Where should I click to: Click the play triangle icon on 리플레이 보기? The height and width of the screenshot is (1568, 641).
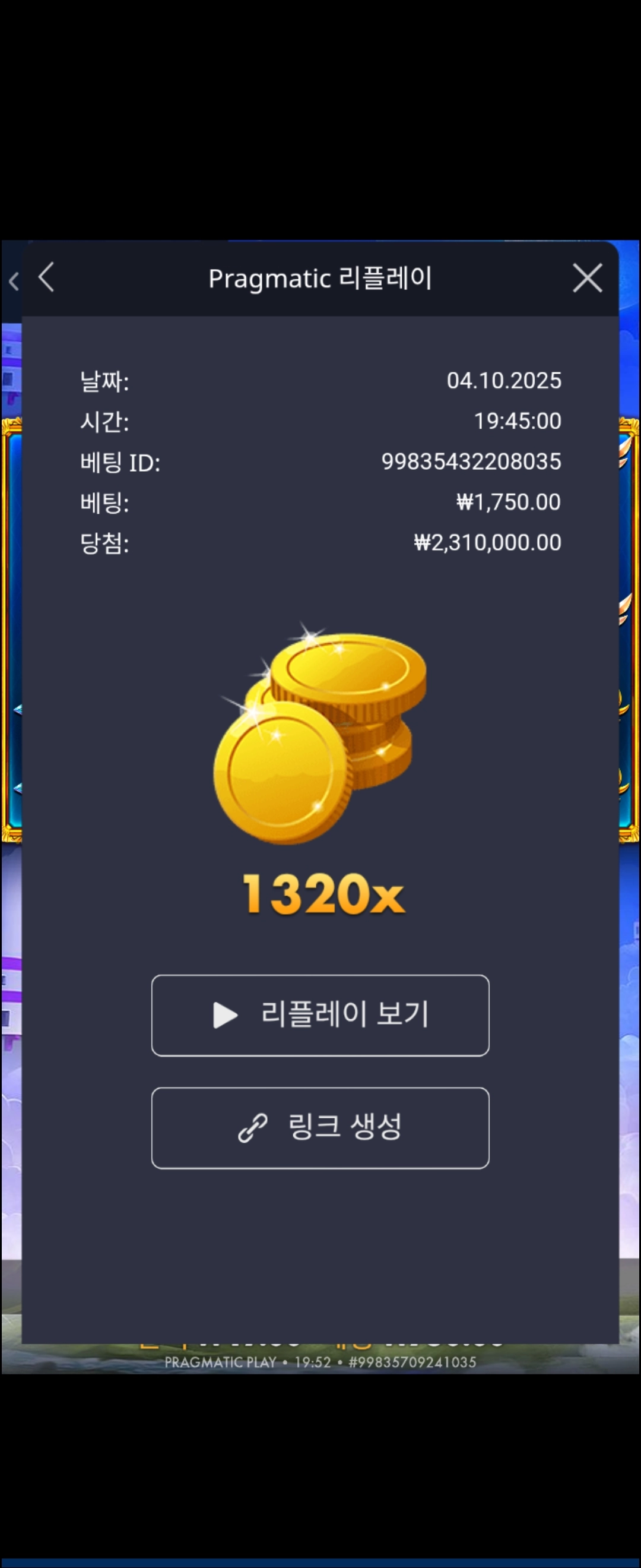coord(225,1015)
